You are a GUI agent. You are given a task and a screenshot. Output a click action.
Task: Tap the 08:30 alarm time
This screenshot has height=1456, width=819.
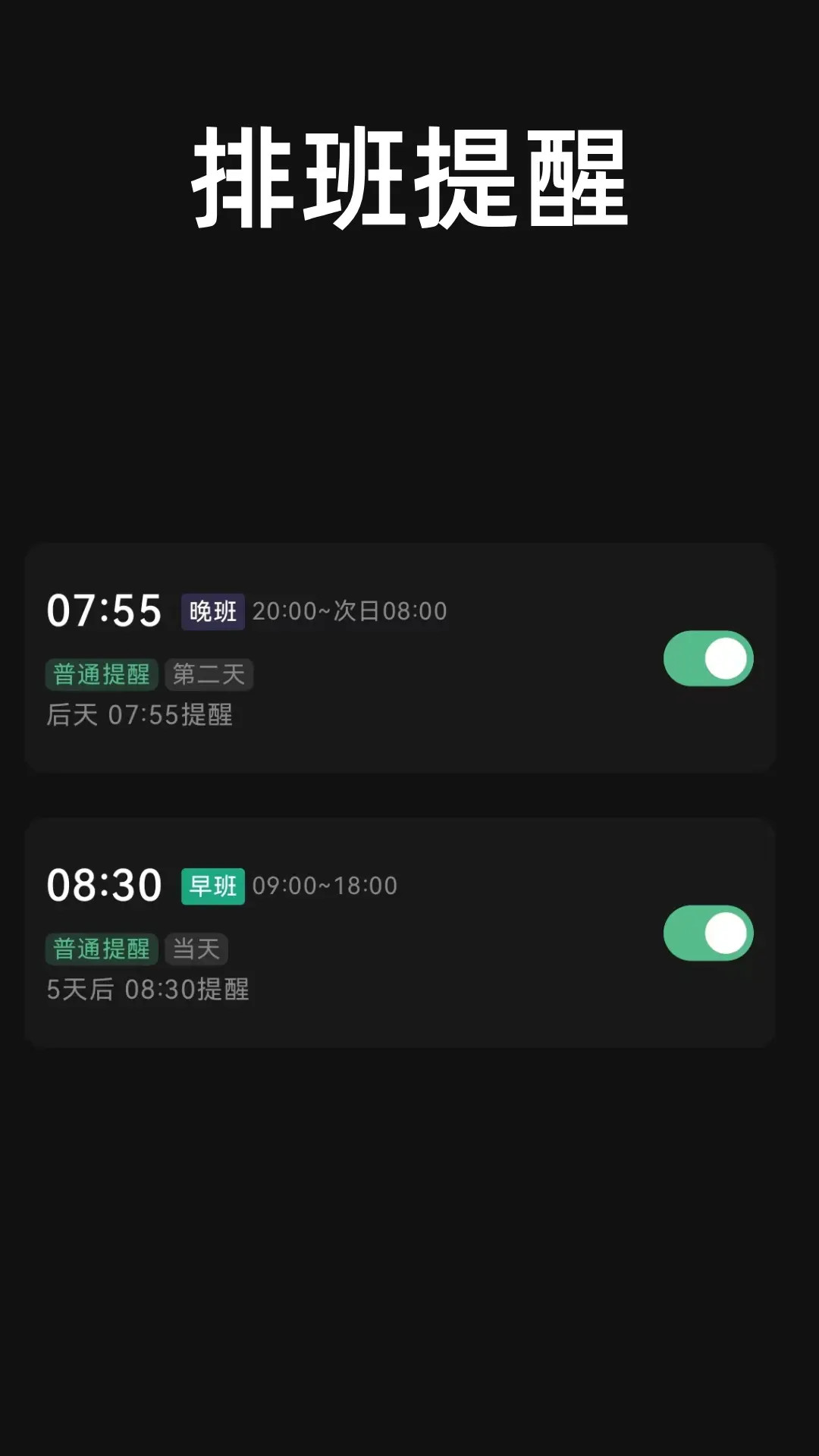click(x=104, y=885)
